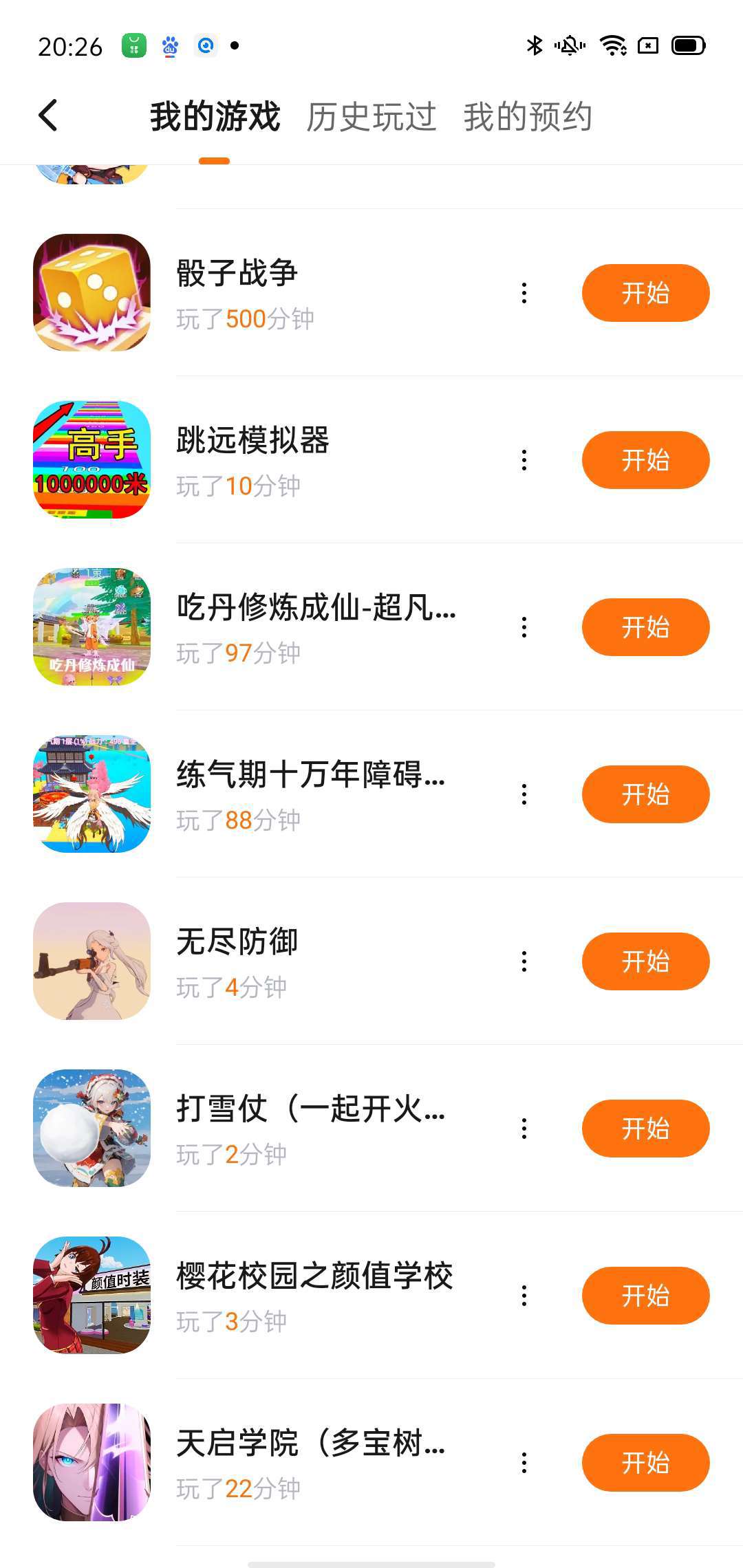Screen dimensions: 743x1568
Task: Start the game 骰子战争
Action: (x=645, y=293)
